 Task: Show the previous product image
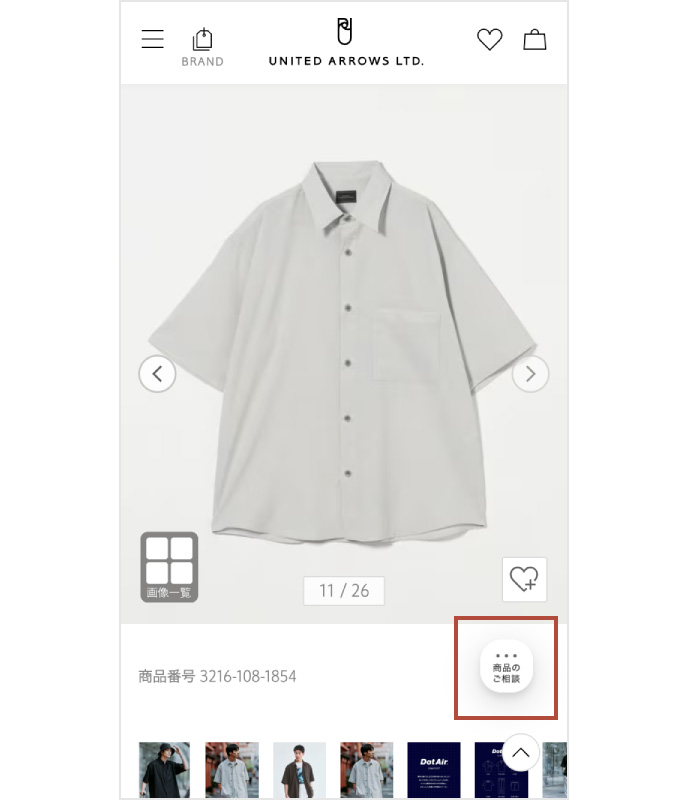click(157, 374)
